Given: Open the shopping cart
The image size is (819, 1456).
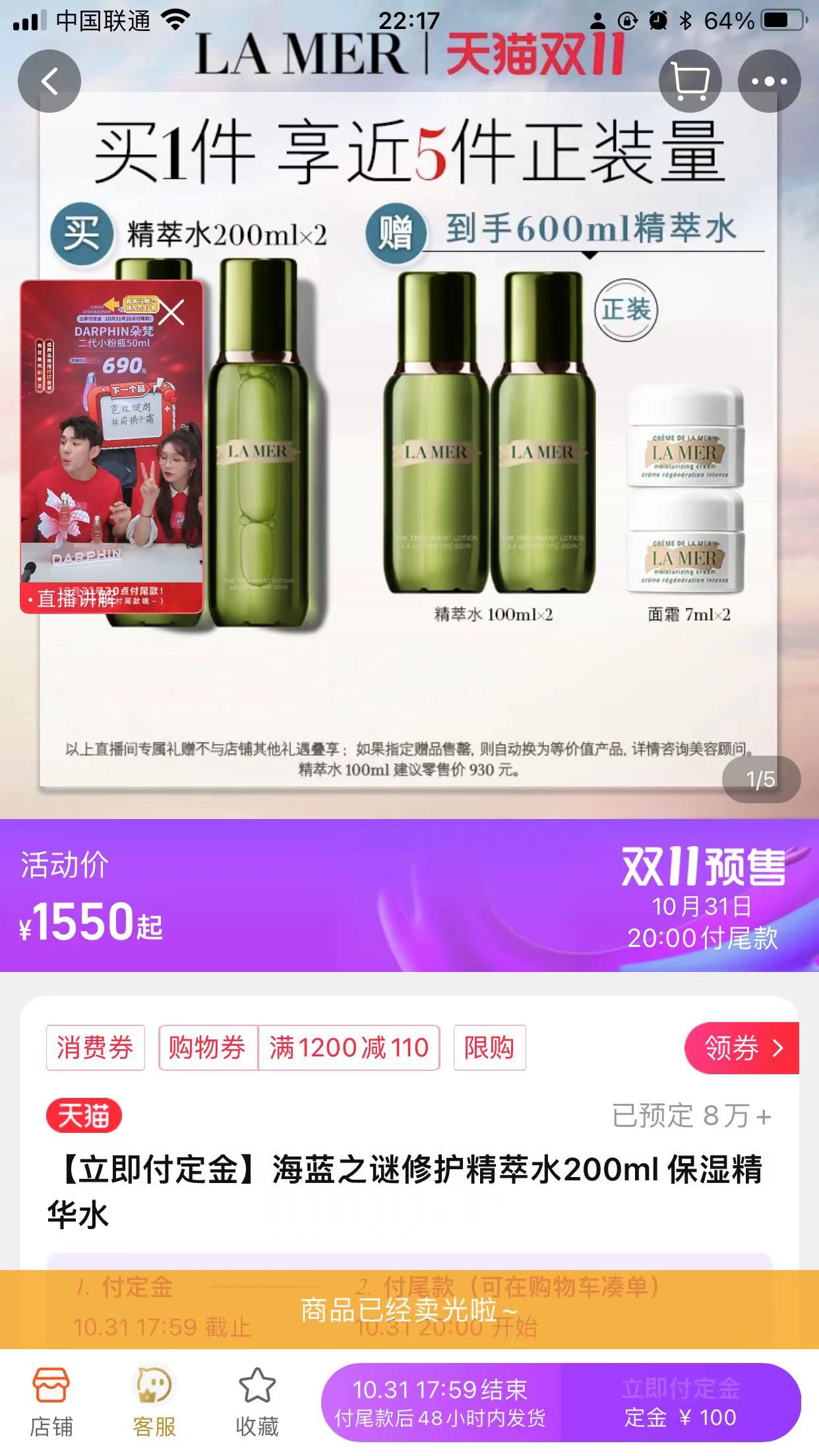Looking at the screenshot, I should (x=690, y=82).
